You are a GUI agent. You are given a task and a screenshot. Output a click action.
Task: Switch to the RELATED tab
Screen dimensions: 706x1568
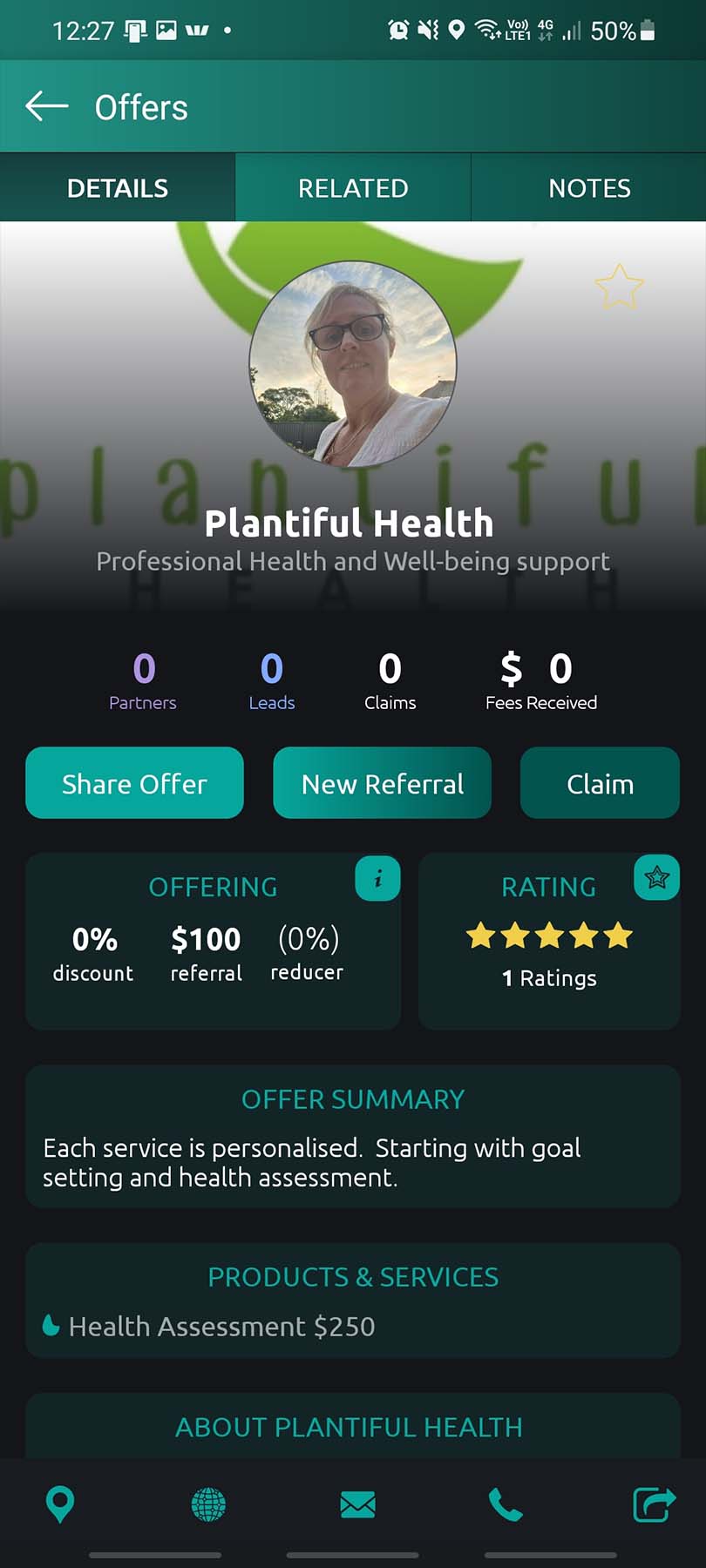pyautogui.click(x=353, y=188)
